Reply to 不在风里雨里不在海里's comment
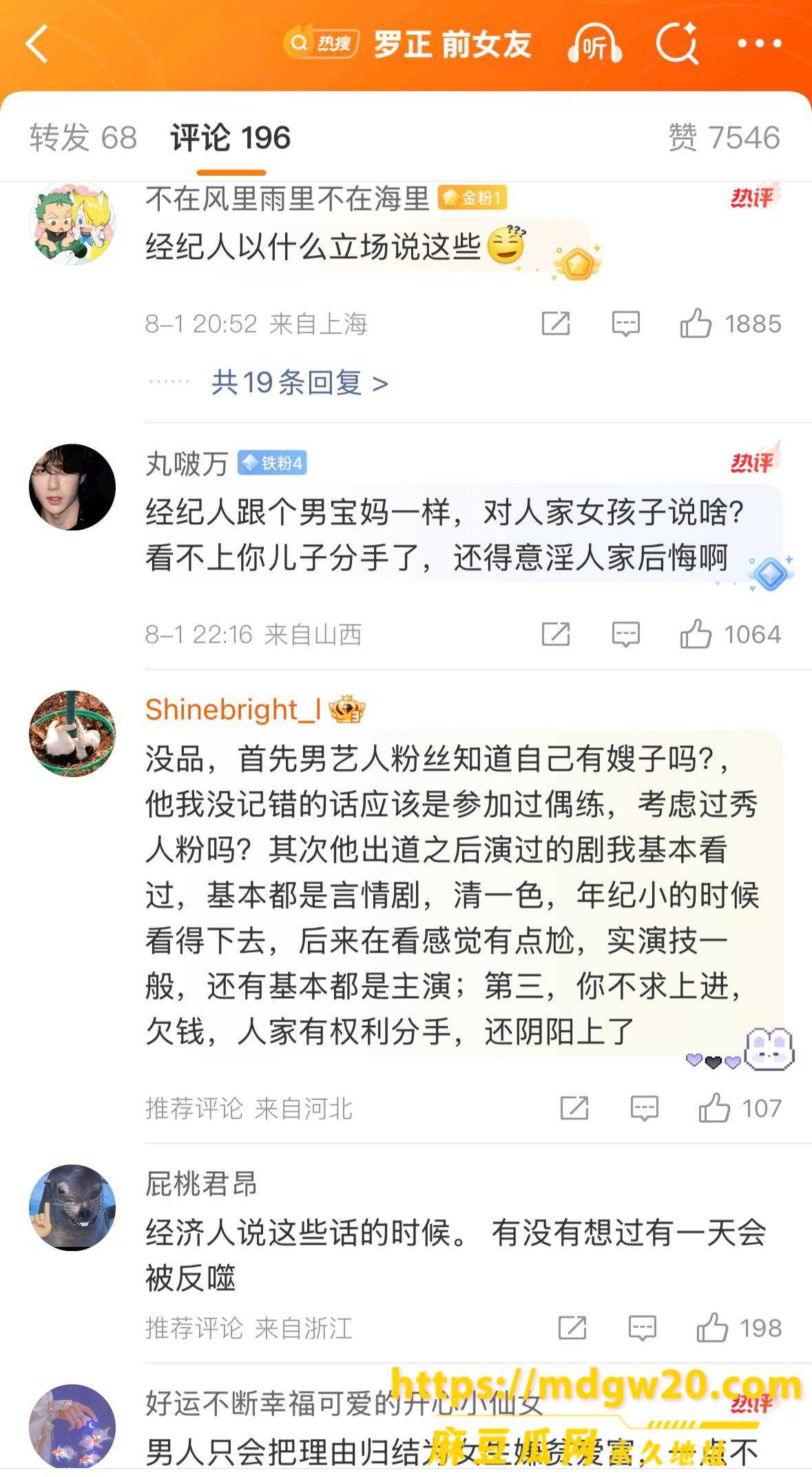 pyautogui.click(x=625, y=324)
